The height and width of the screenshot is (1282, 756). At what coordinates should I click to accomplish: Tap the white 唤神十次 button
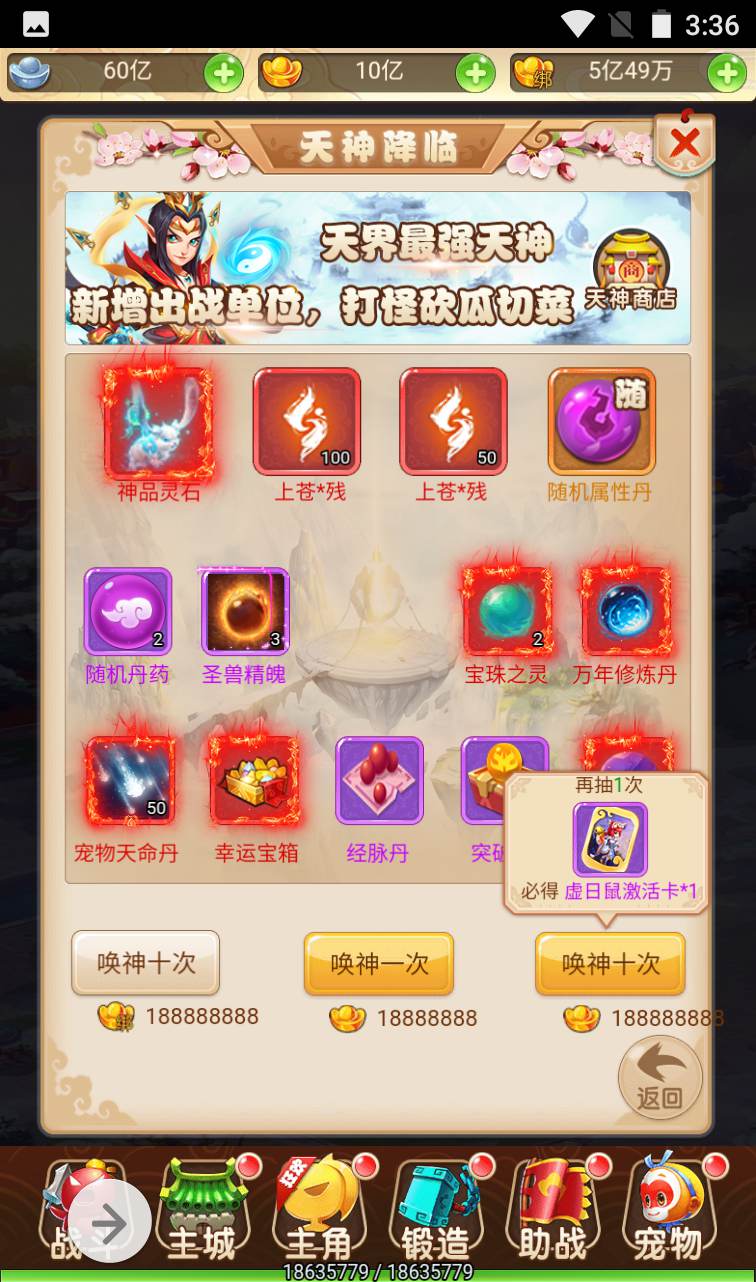(x=146, y=963)
